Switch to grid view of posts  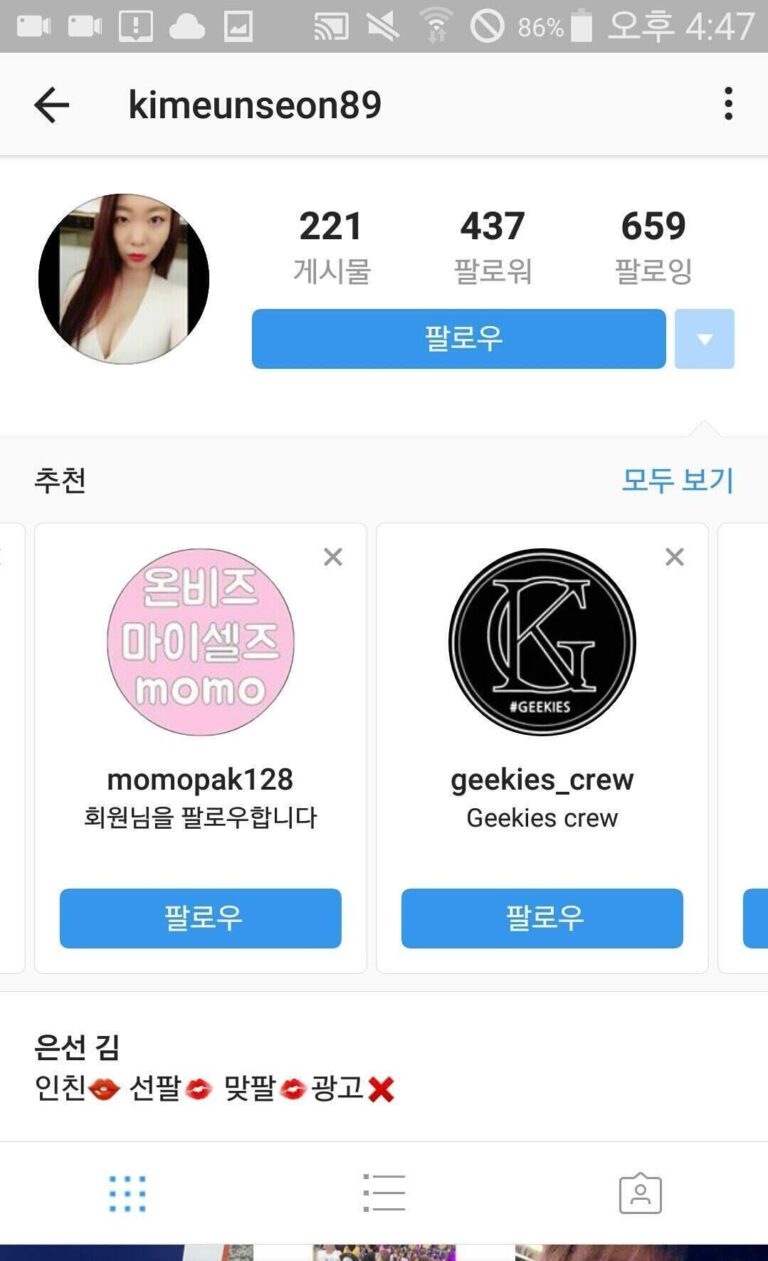pyautogui.click(x=127, y=1193)
